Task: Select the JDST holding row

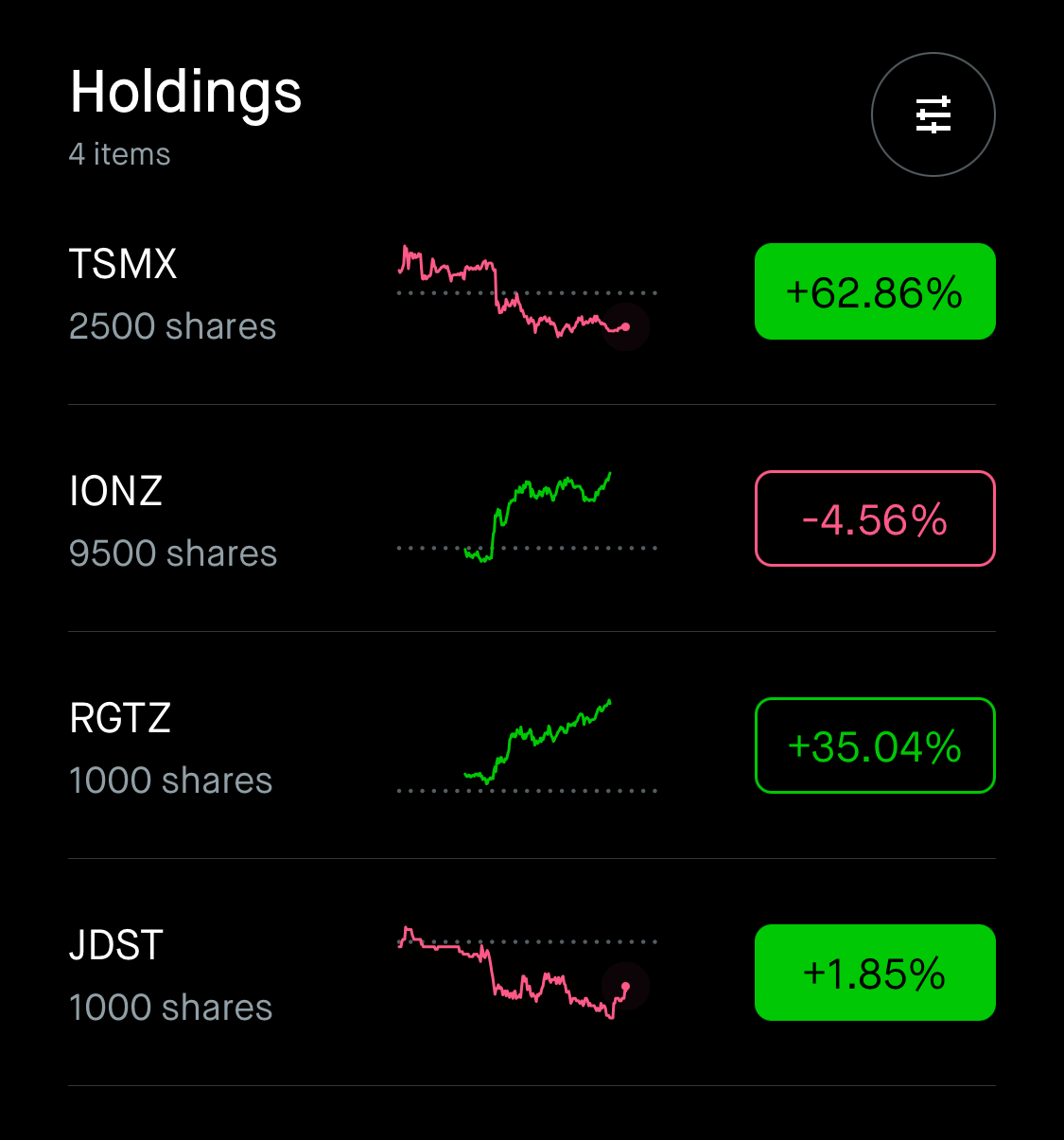Action: pyautogui.click(x=170, y=974)
